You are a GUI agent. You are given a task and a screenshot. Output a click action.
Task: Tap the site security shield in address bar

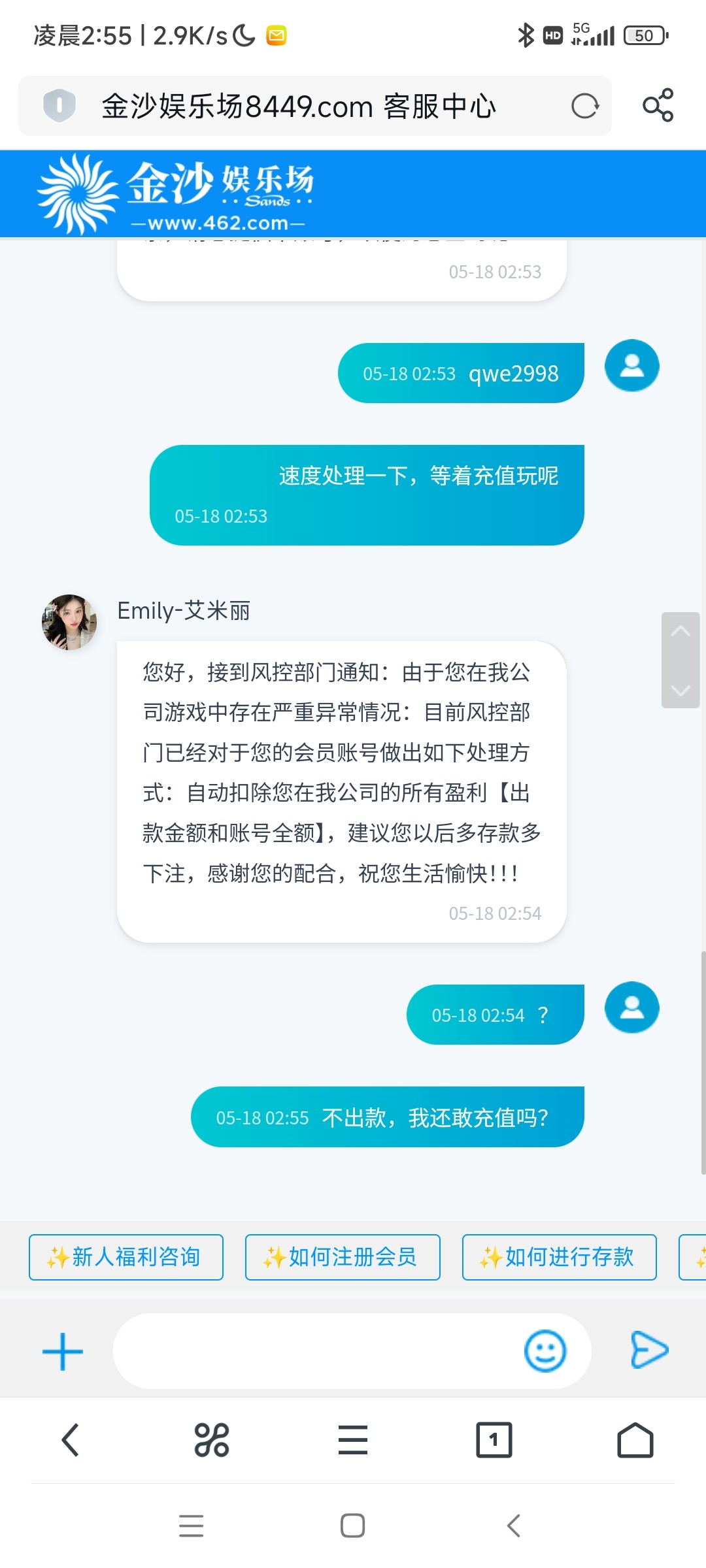59,106
